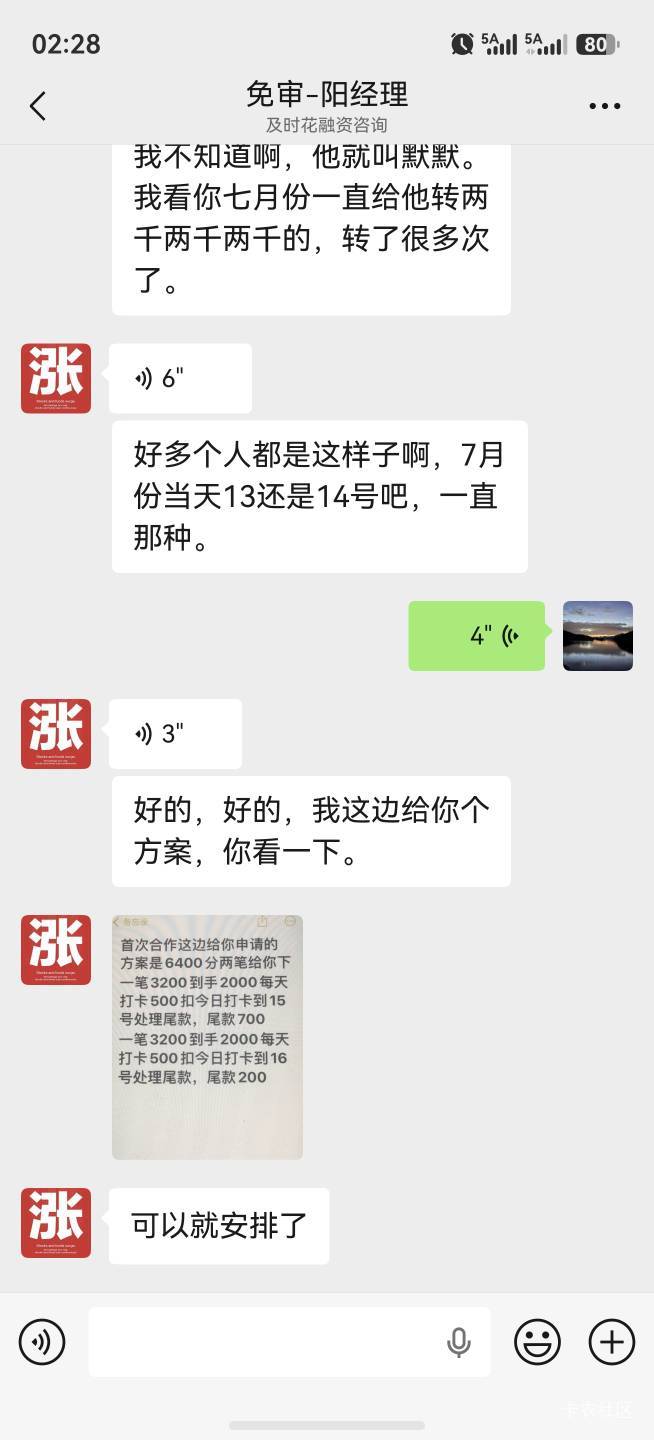Open the emoji picker
The height and width of the screenshot is (1440, 654).
[x=537, y=1342]
